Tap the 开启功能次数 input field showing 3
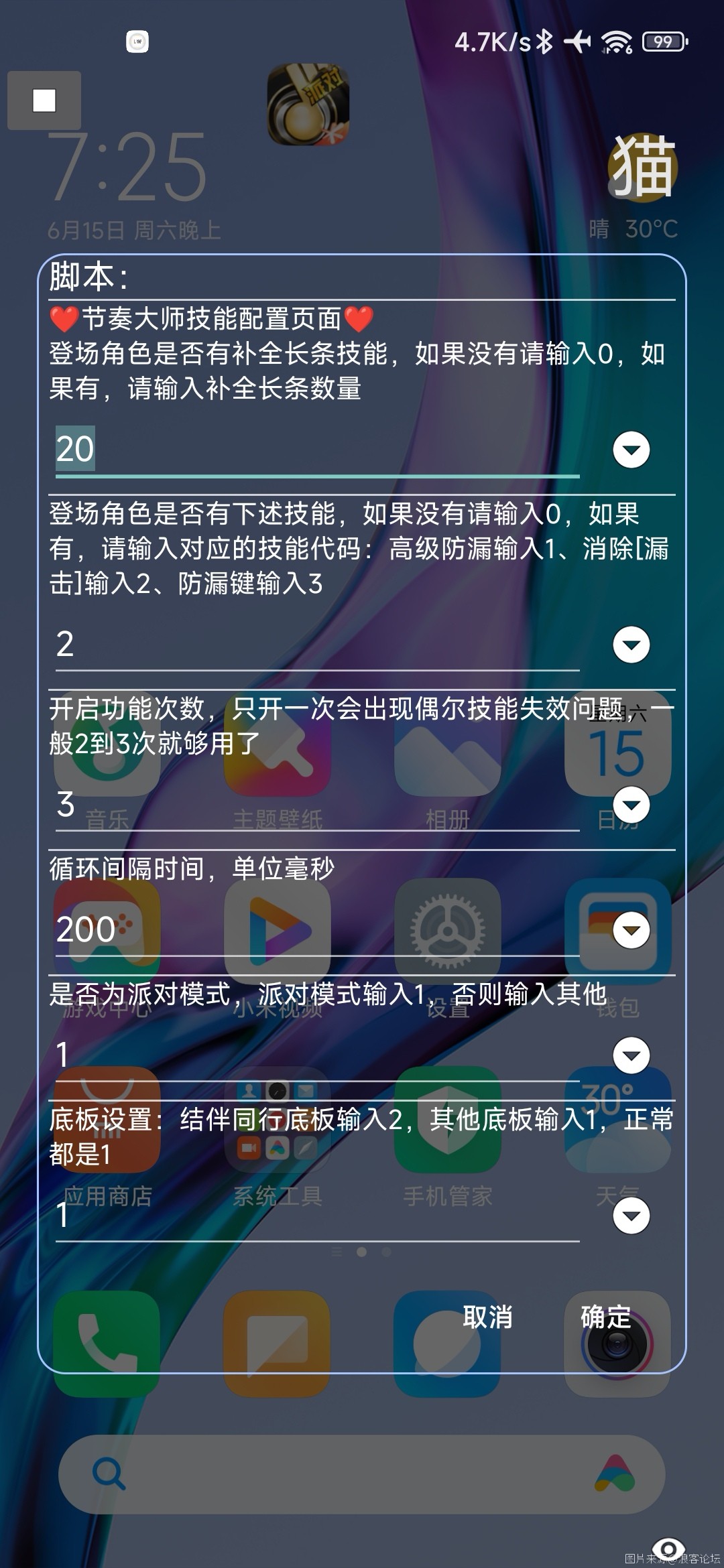The width and height of the screenshot is (724, 1568). [x=316, y=805]
